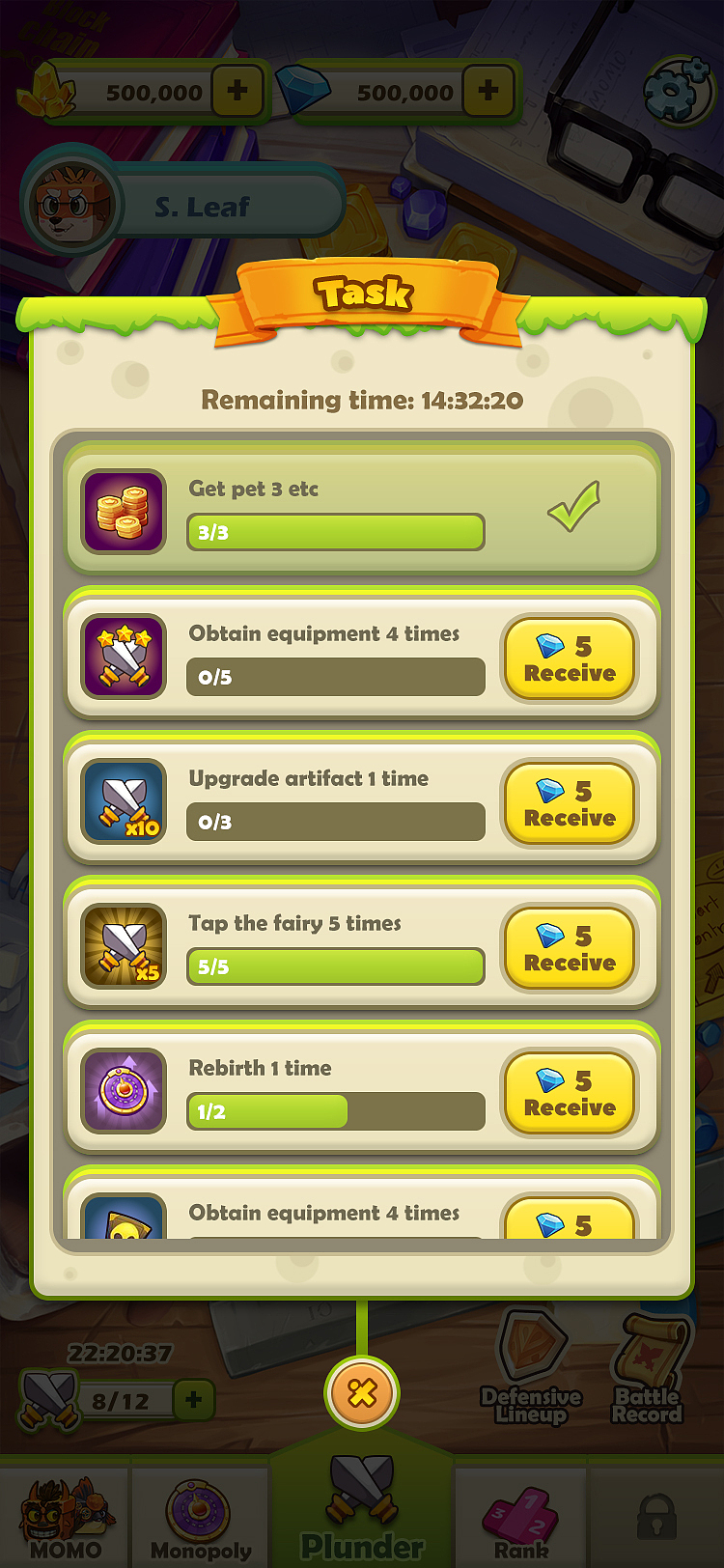The height and width of the screenshot is (1568, 724).
Task: Receive reward for Upgrade artifact task
Action: tap(570, 803)
